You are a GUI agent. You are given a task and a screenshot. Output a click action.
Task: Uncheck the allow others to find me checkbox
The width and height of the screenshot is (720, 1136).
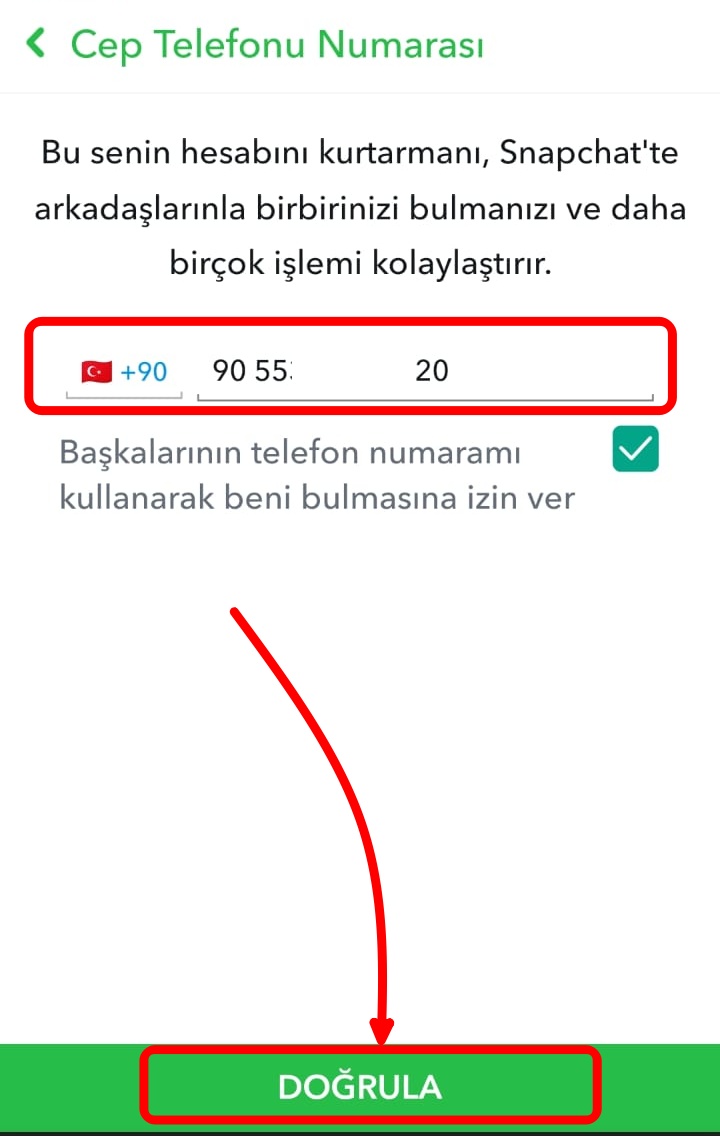[635, 449]
